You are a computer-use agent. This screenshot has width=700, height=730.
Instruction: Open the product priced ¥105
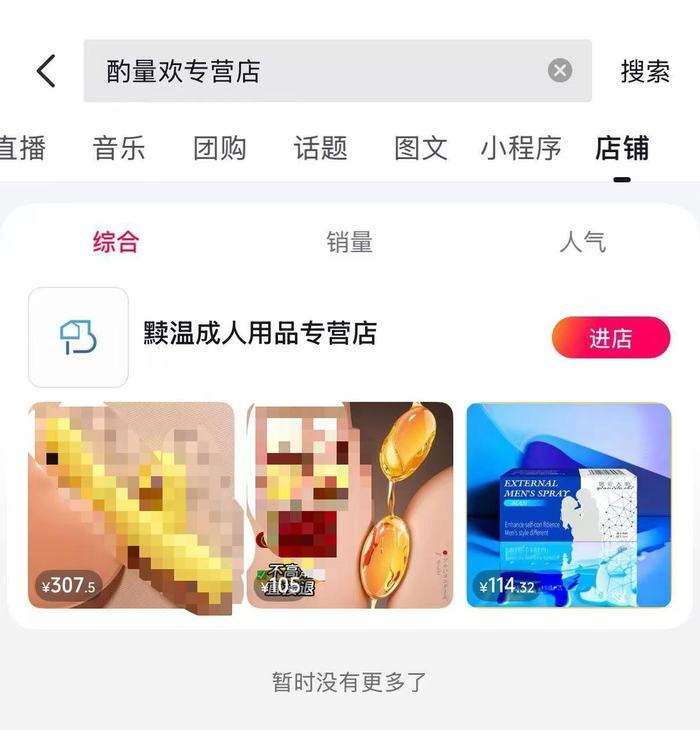(x=350, y=505)
